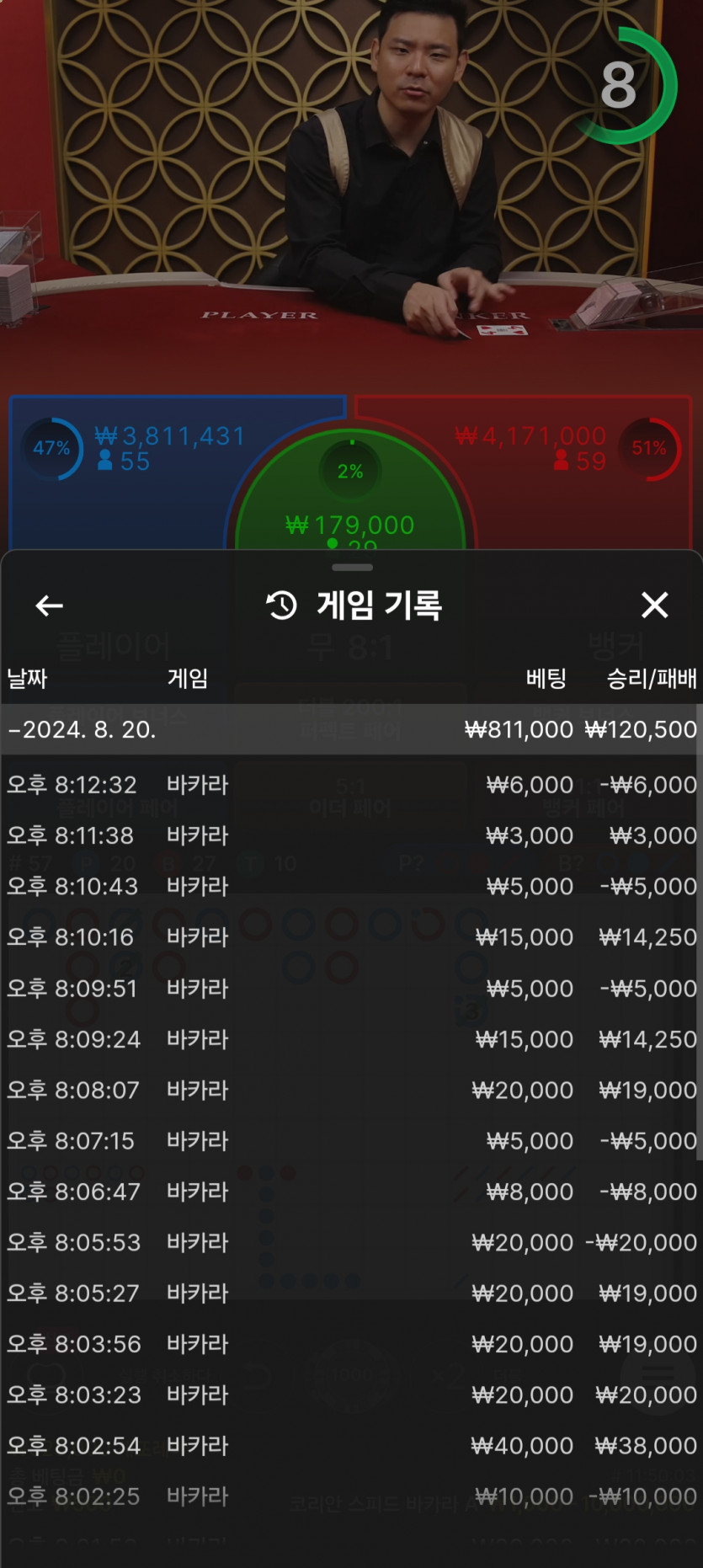View the 오후 8:08:07 game result
The image size is (703, 1568).
pyautogui.click(x=351, y=1090)
